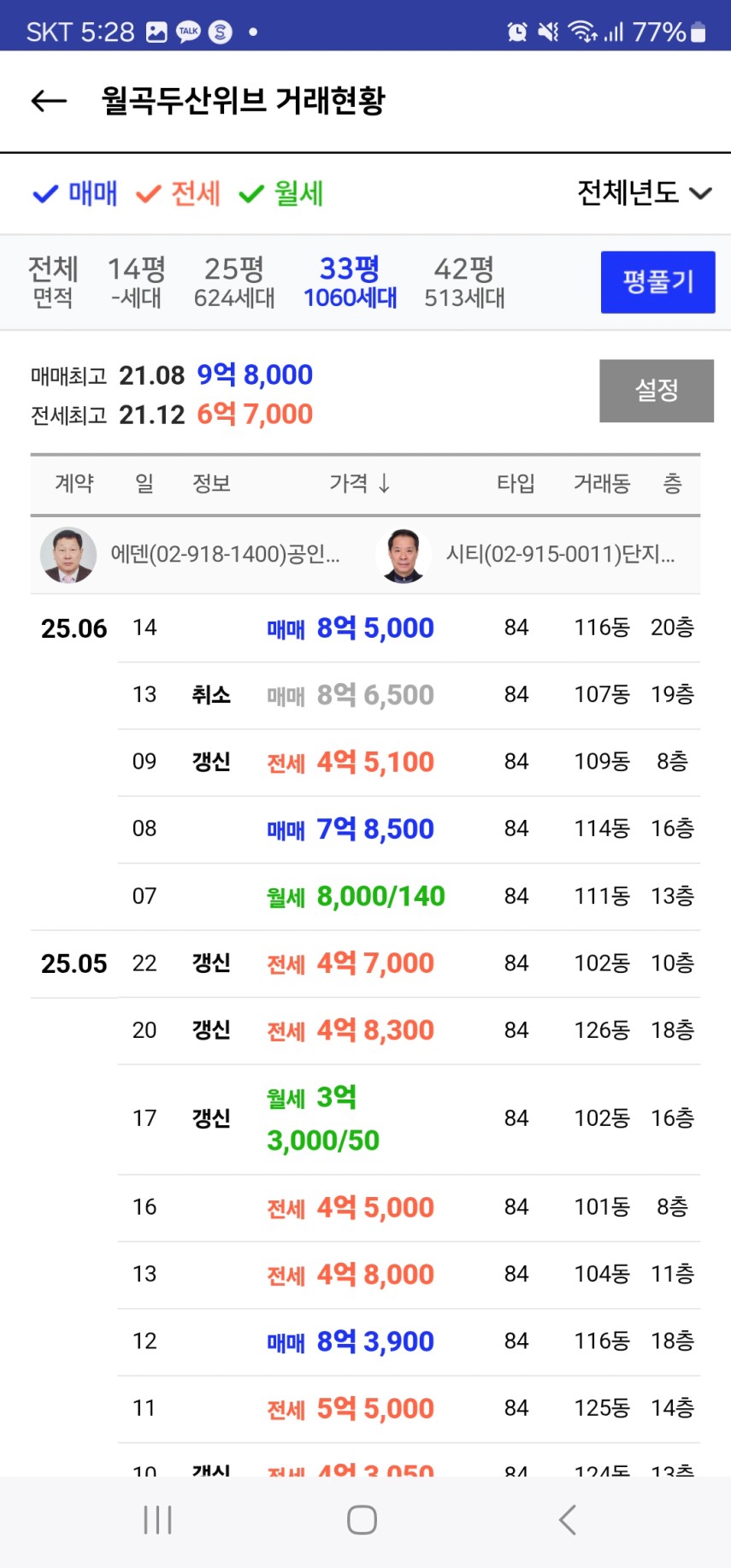This screenshot has height=1568, width=731.
Task: Go to the system home screen
Action: (362, 1520)
